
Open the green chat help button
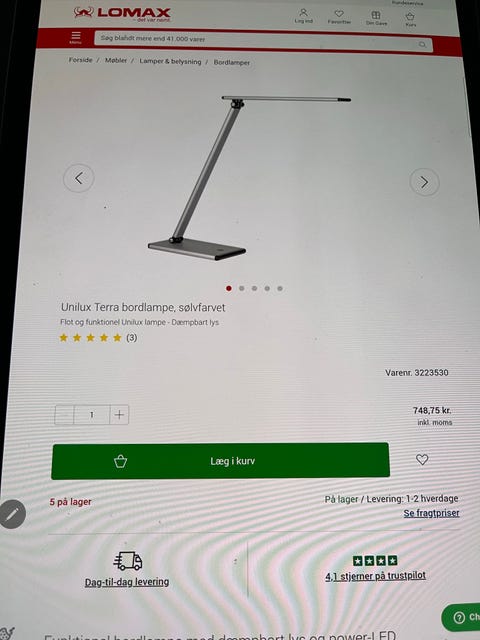pos(461,617)
